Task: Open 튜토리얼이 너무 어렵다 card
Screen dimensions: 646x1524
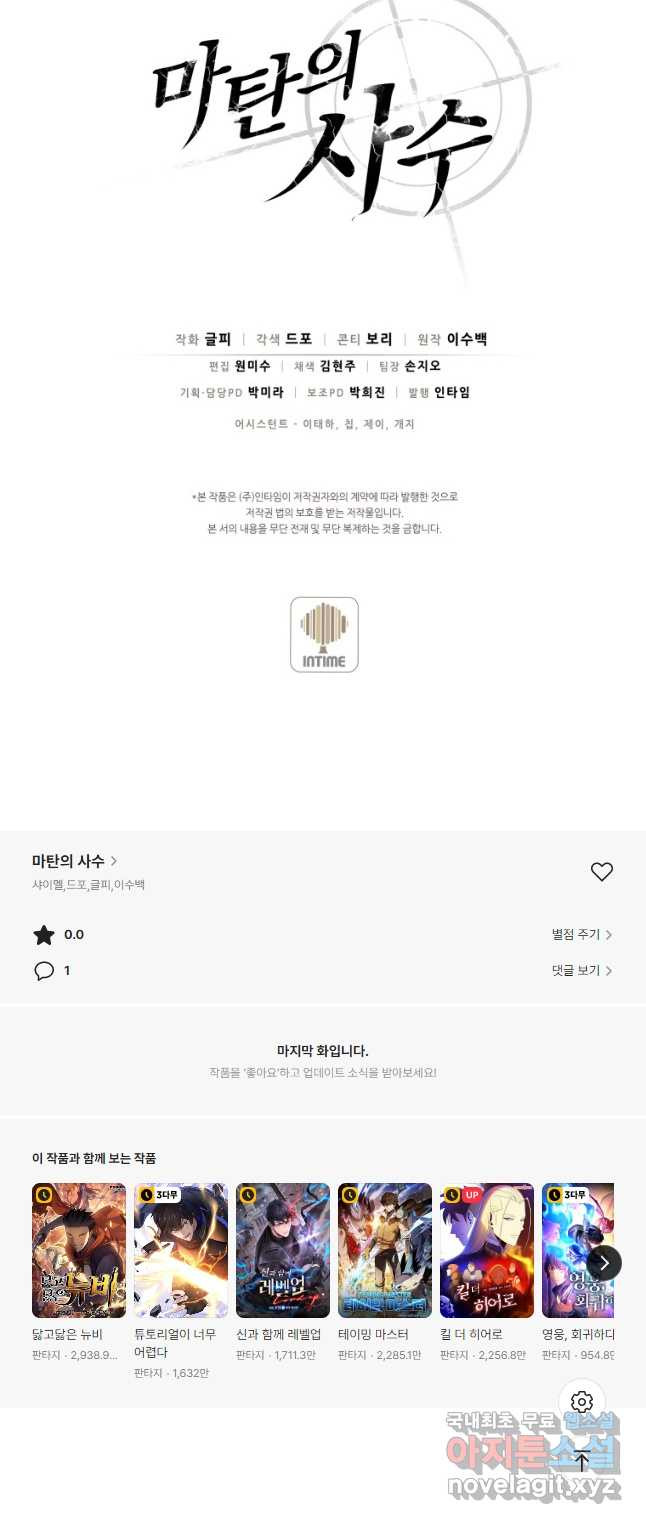Action: [181, 1251]
